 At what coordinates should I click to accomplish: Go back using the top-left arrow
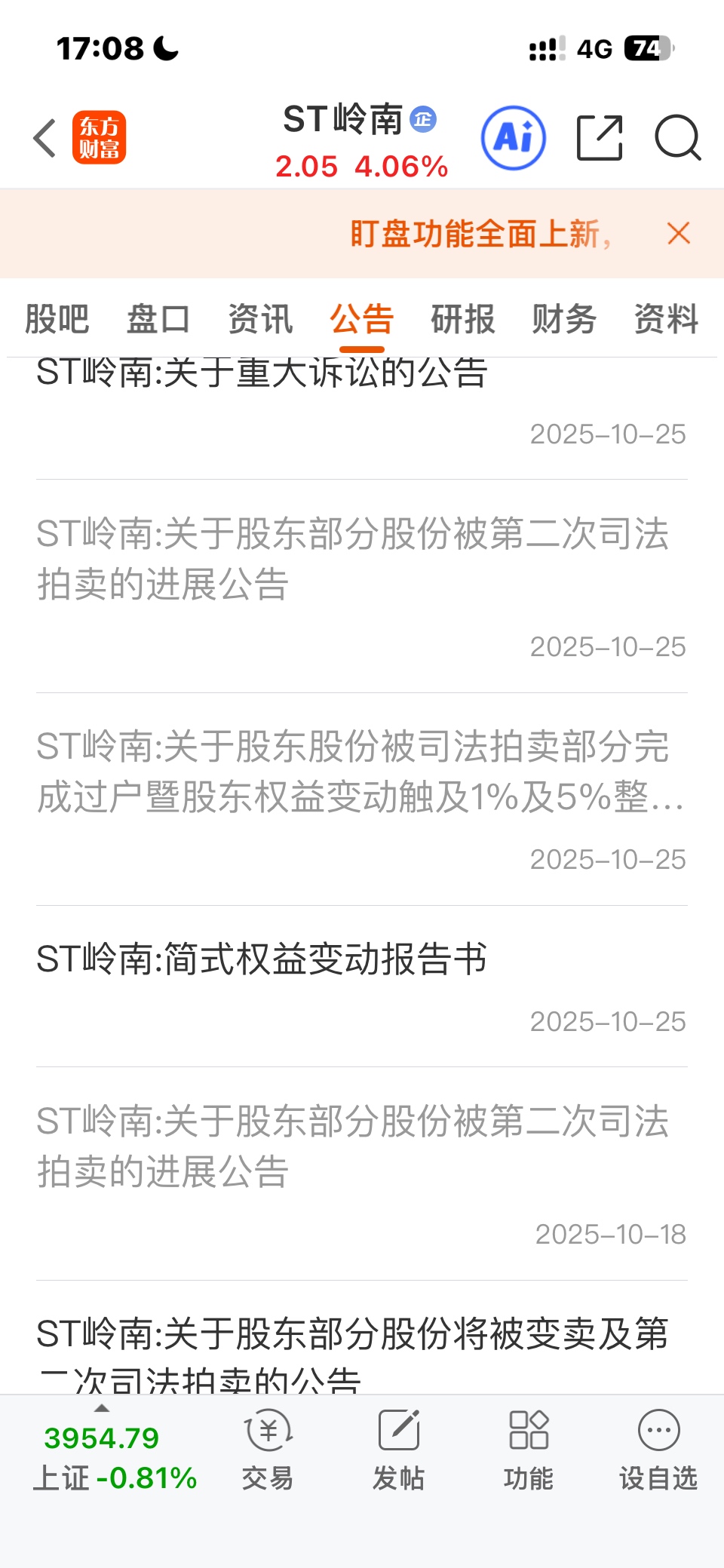[x=45, y=138]
